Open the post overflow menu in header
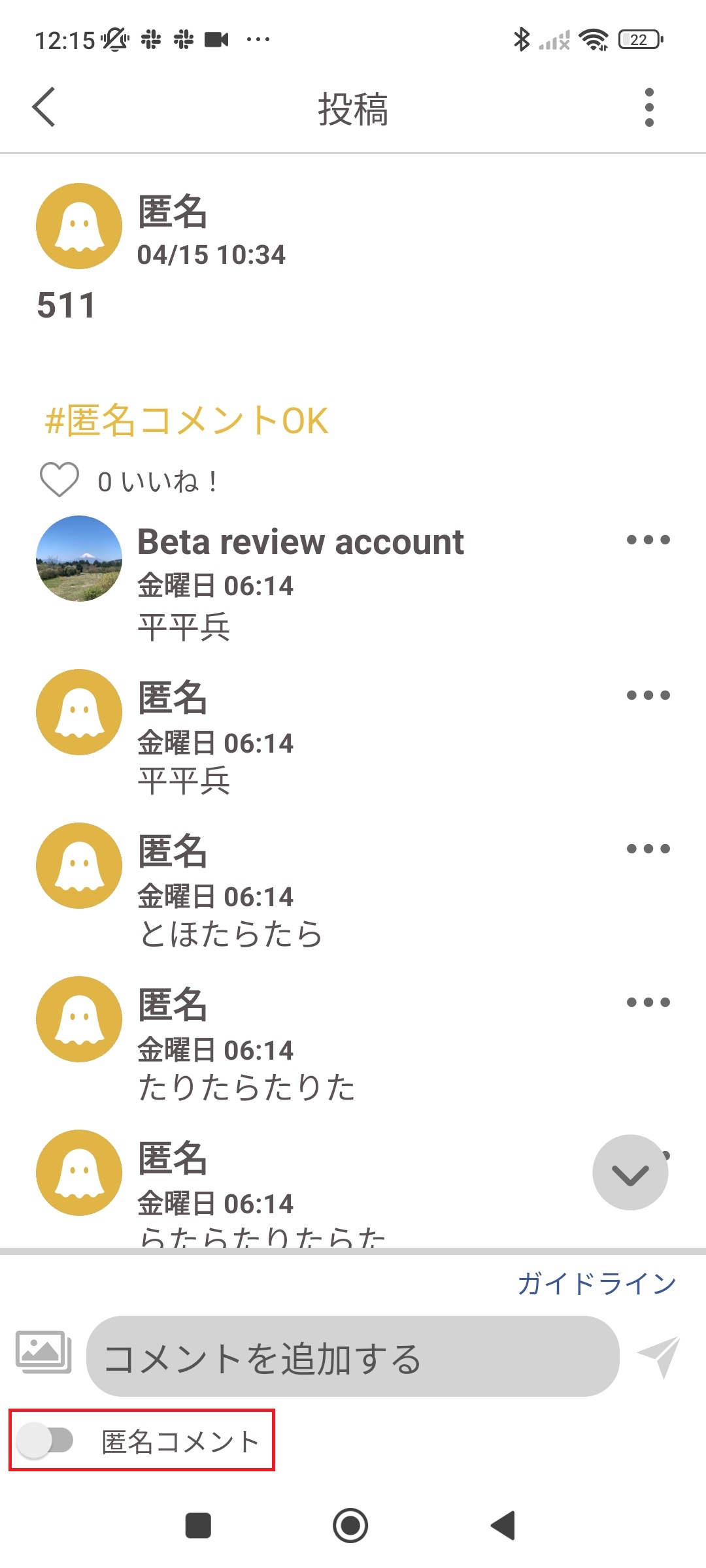This screenshot has height=1568, width=706. [648, 108]
